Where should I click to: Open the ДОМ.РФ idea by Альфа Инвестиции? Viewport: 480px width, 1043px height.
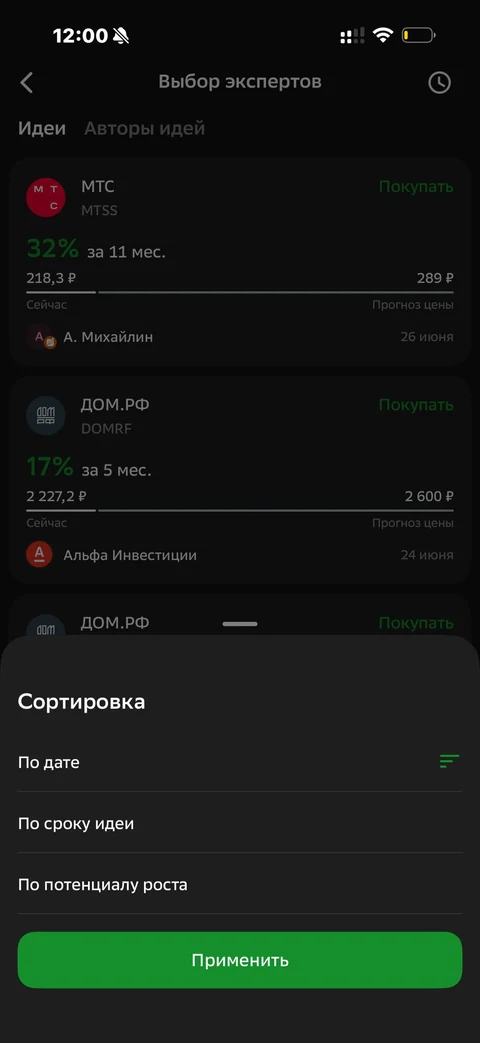click(x=240, y=480)
